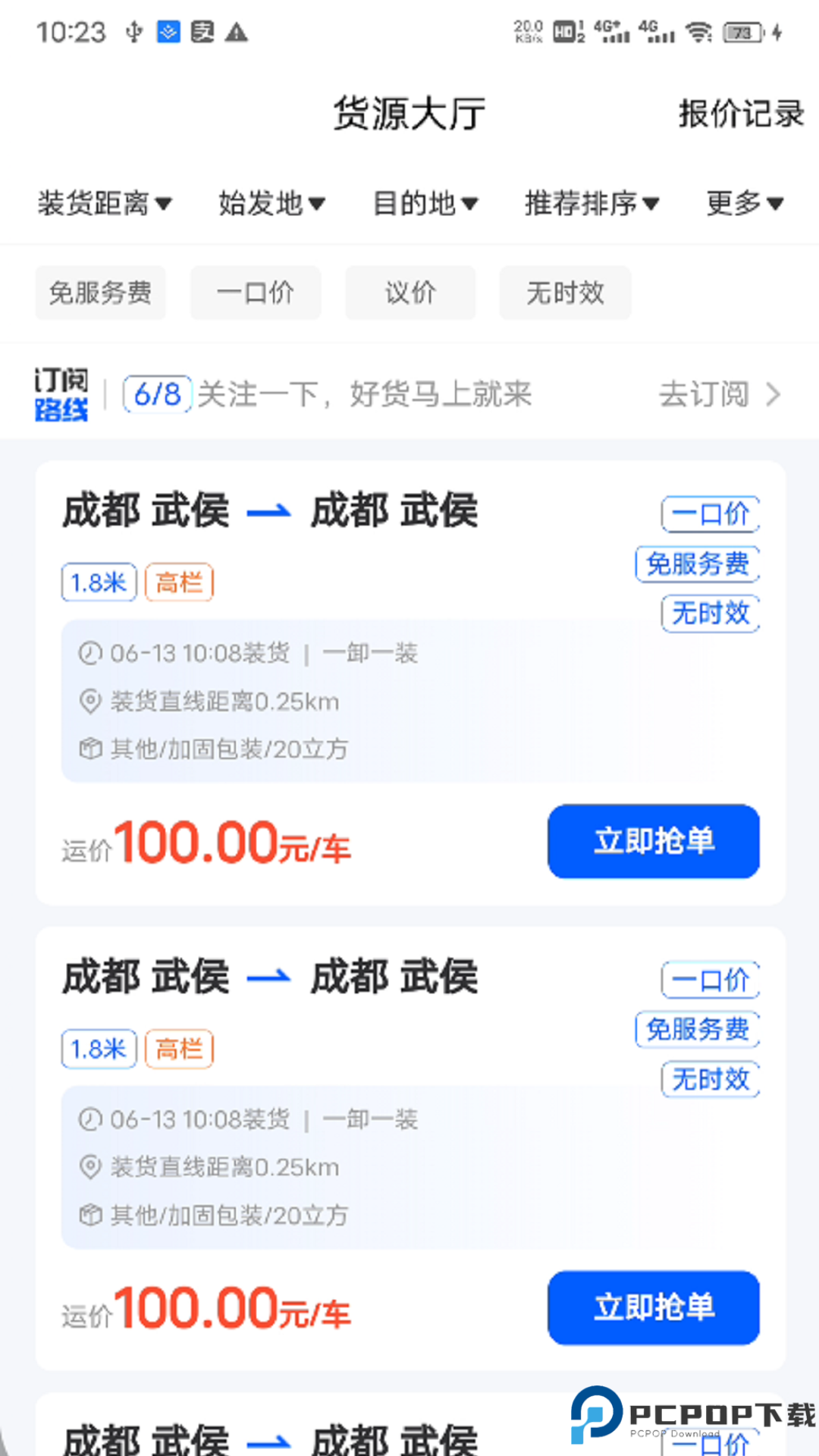
Task: Click the 去订阅 link
Action: pyautogui.click(x=704, y=394)
